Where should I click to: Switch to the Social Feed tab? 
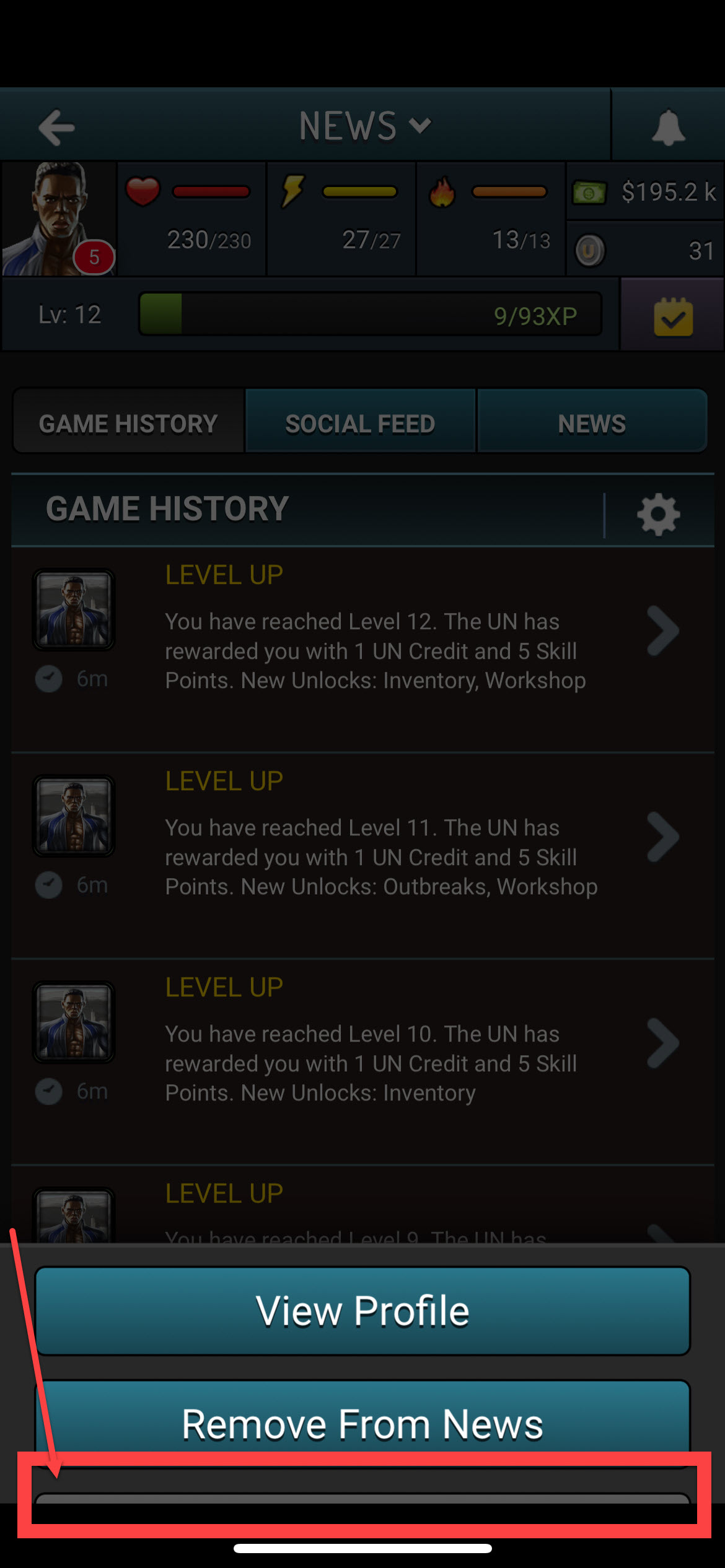click(360, 424)
